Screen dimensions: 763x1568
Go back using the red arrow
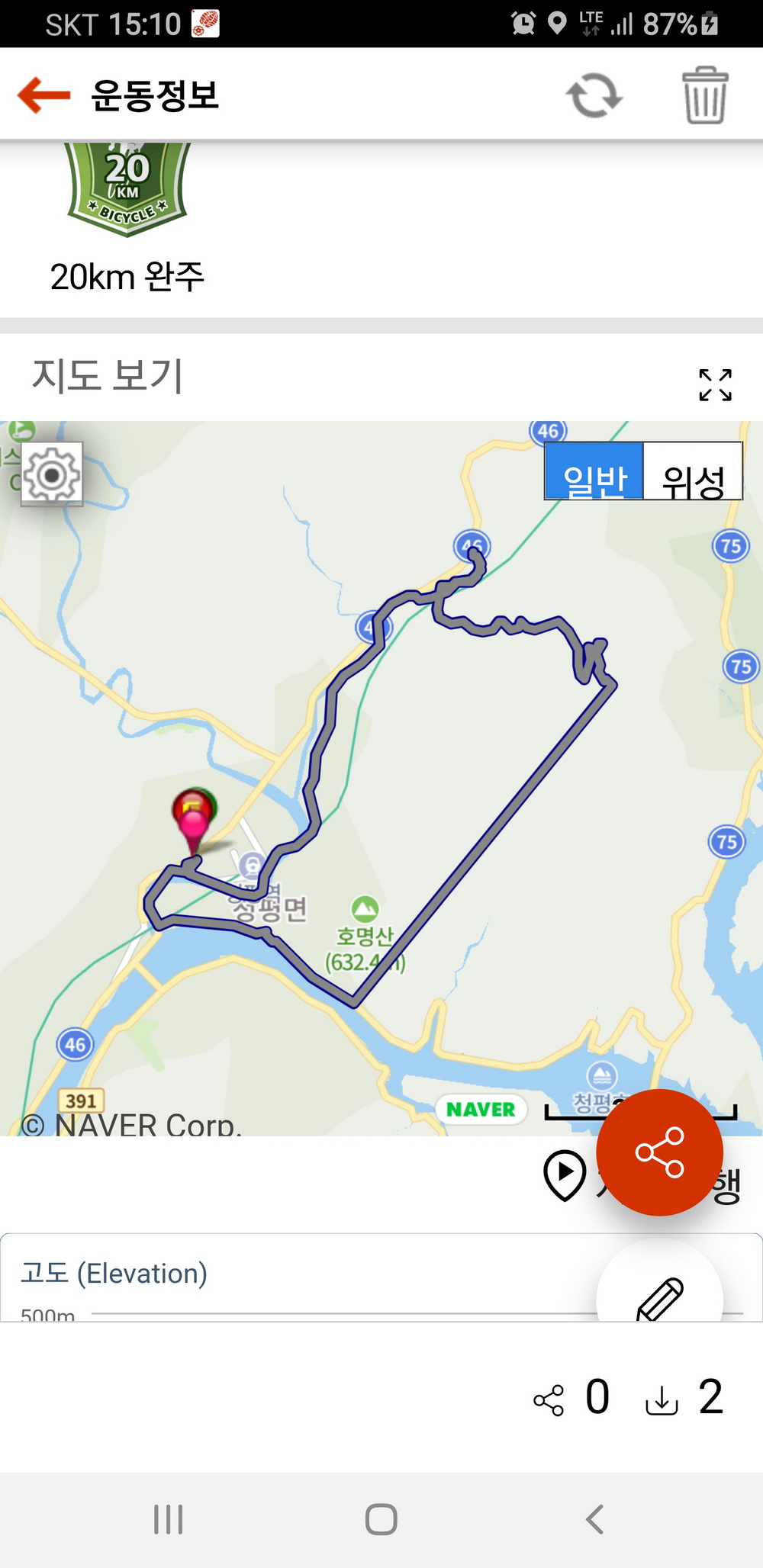(x=43, y=95)
